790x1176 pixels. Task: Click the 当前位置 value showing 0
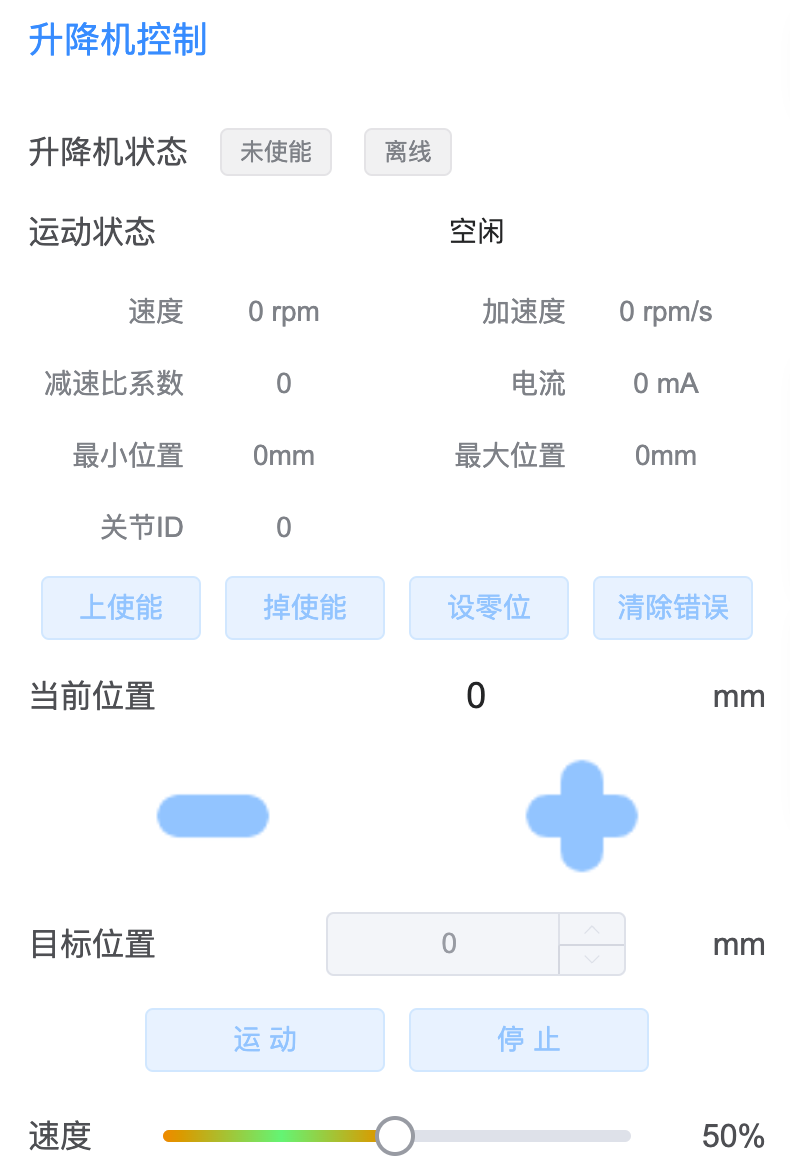tap(475, 695)
